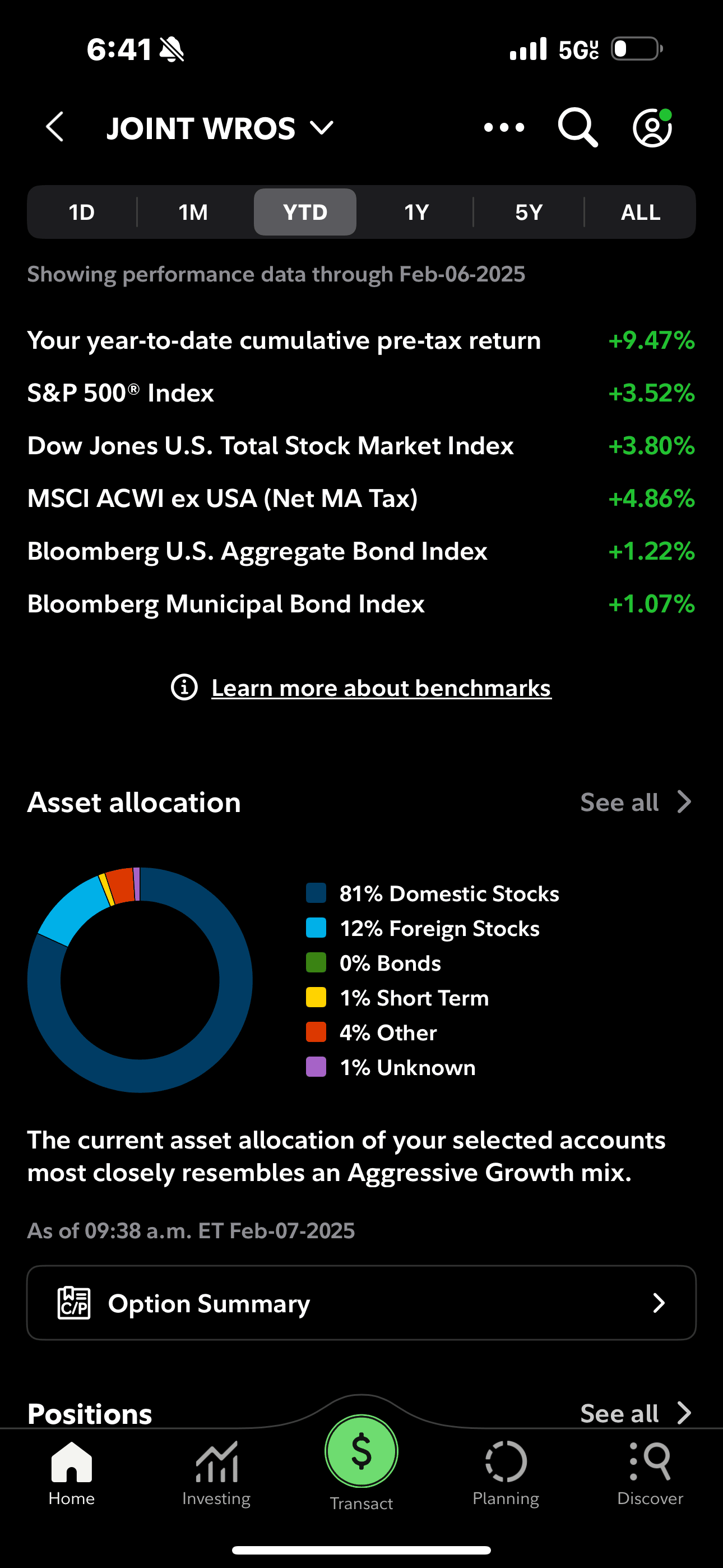Select the YTD time range
Screen dimensions: 723x1568
[305, 213]
